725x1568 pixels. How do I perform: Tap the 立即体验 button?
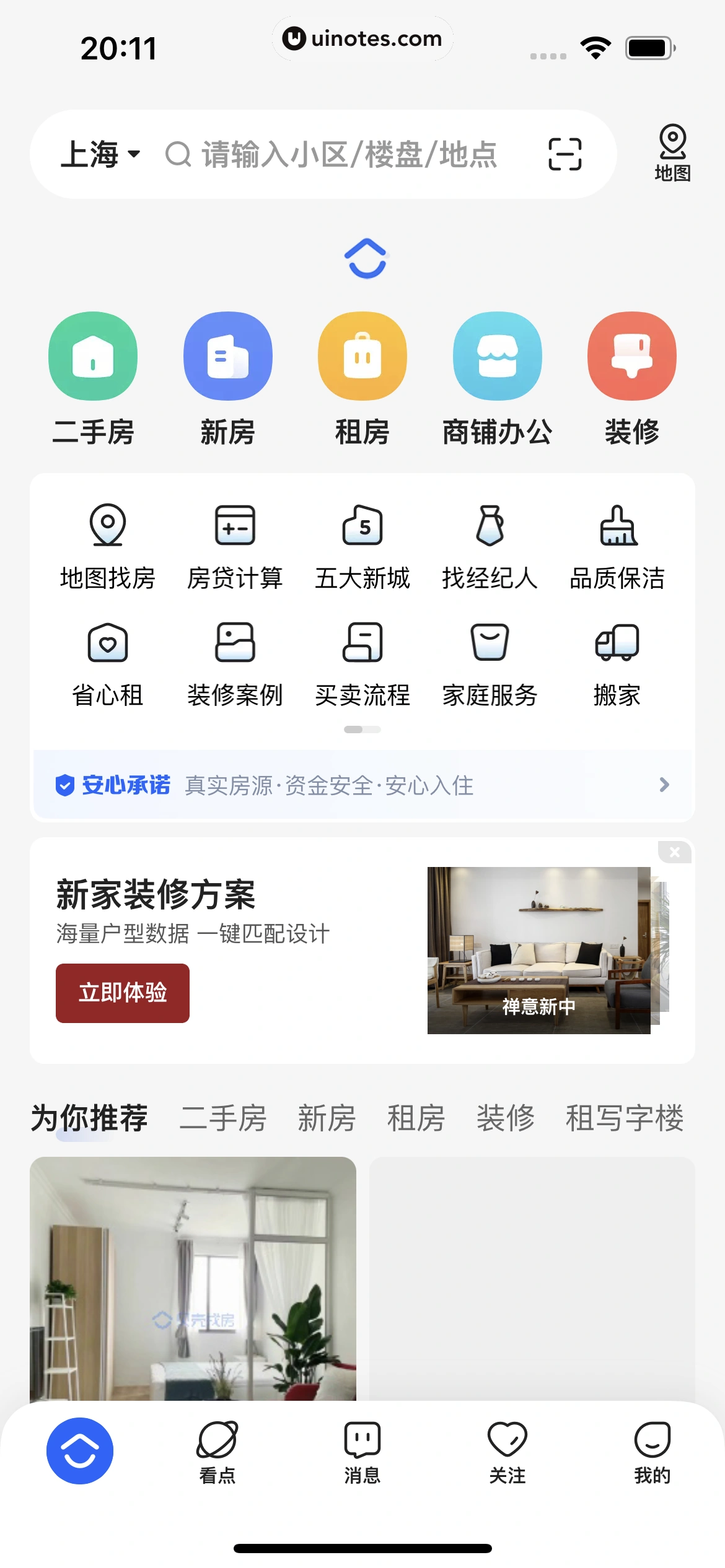point(123,993)
